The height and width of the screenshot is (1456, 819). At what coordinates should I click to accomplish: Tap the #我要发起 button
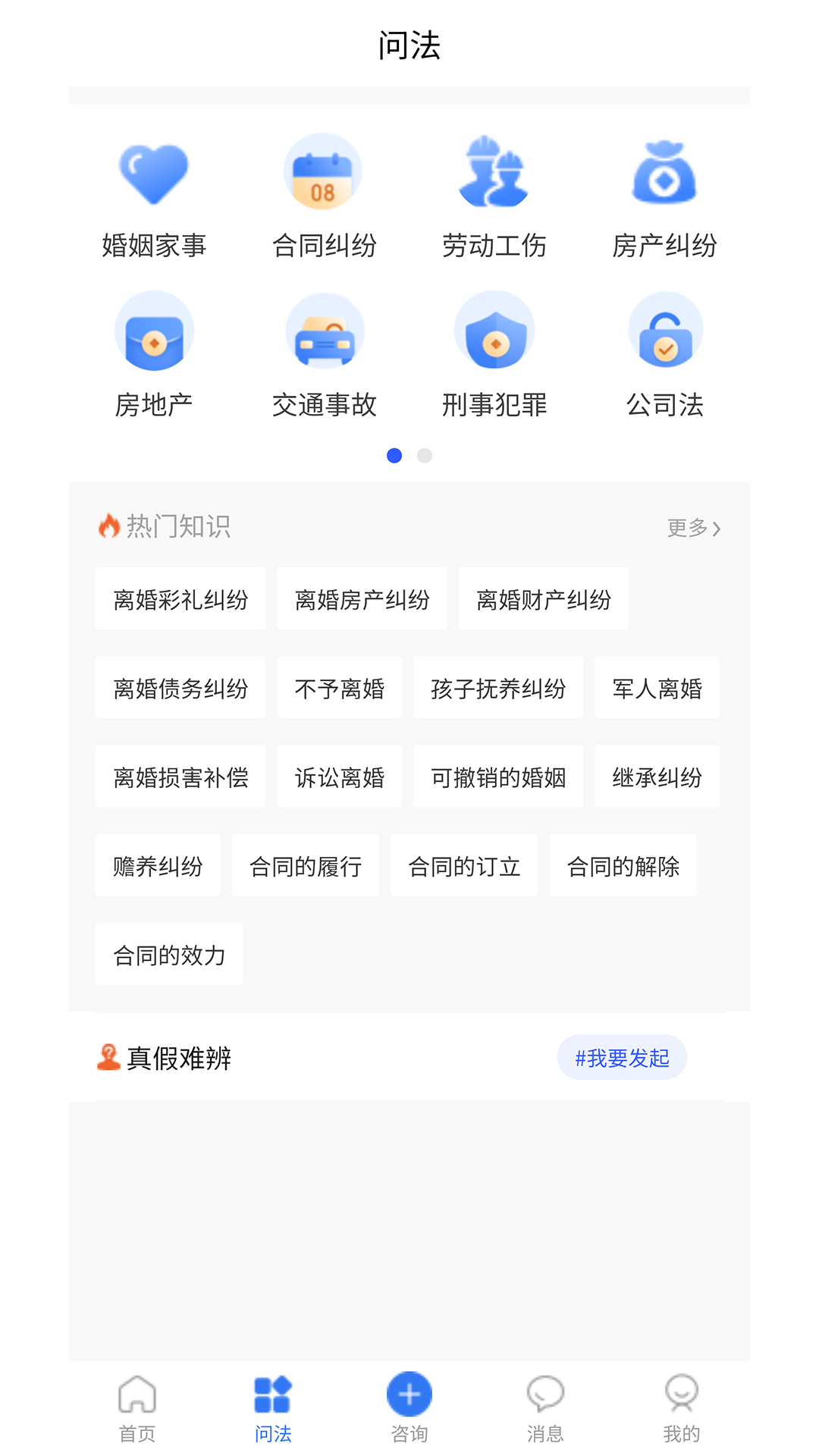click(622, 1057)
